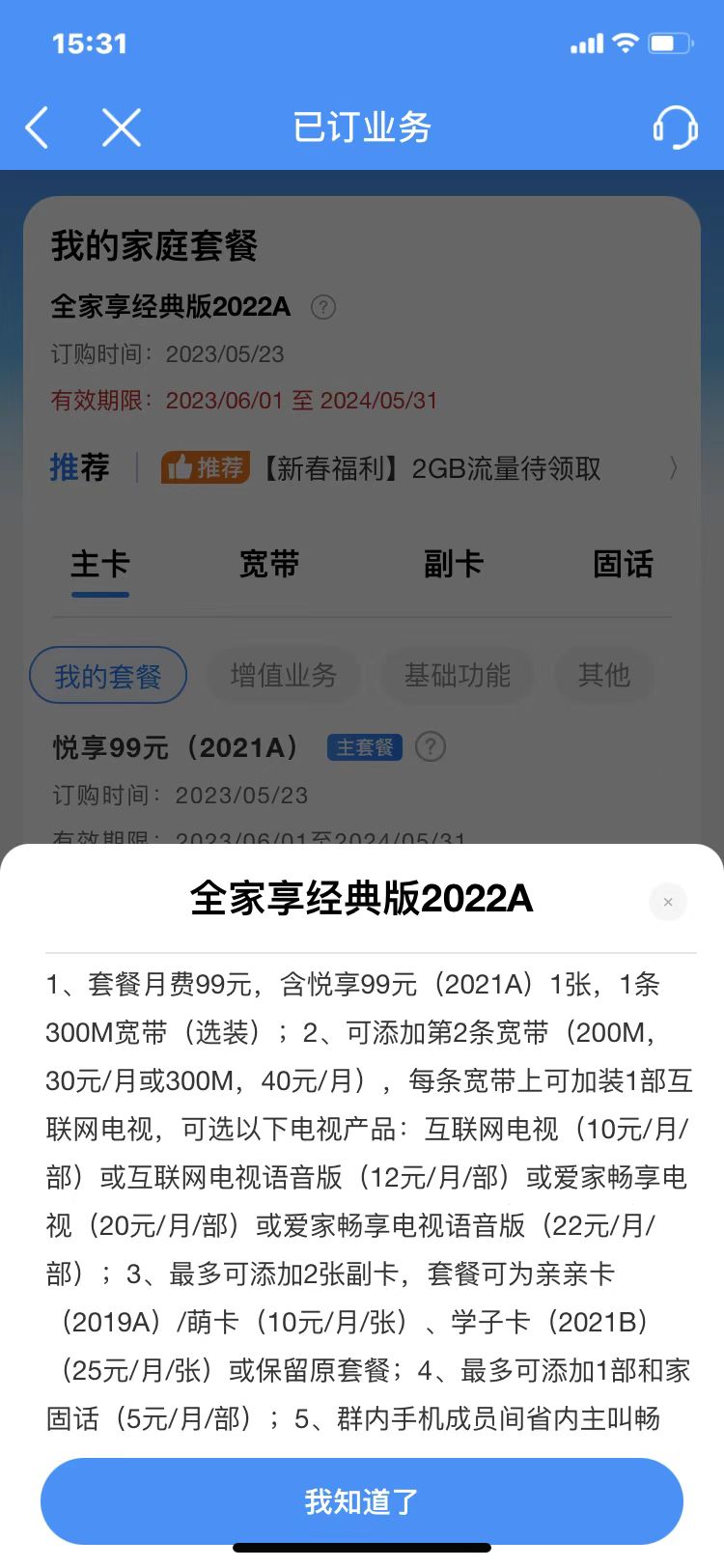Select the 其他 category pill
The height and width of the screenshot is (1568, 724).
[x=604, y=676]
